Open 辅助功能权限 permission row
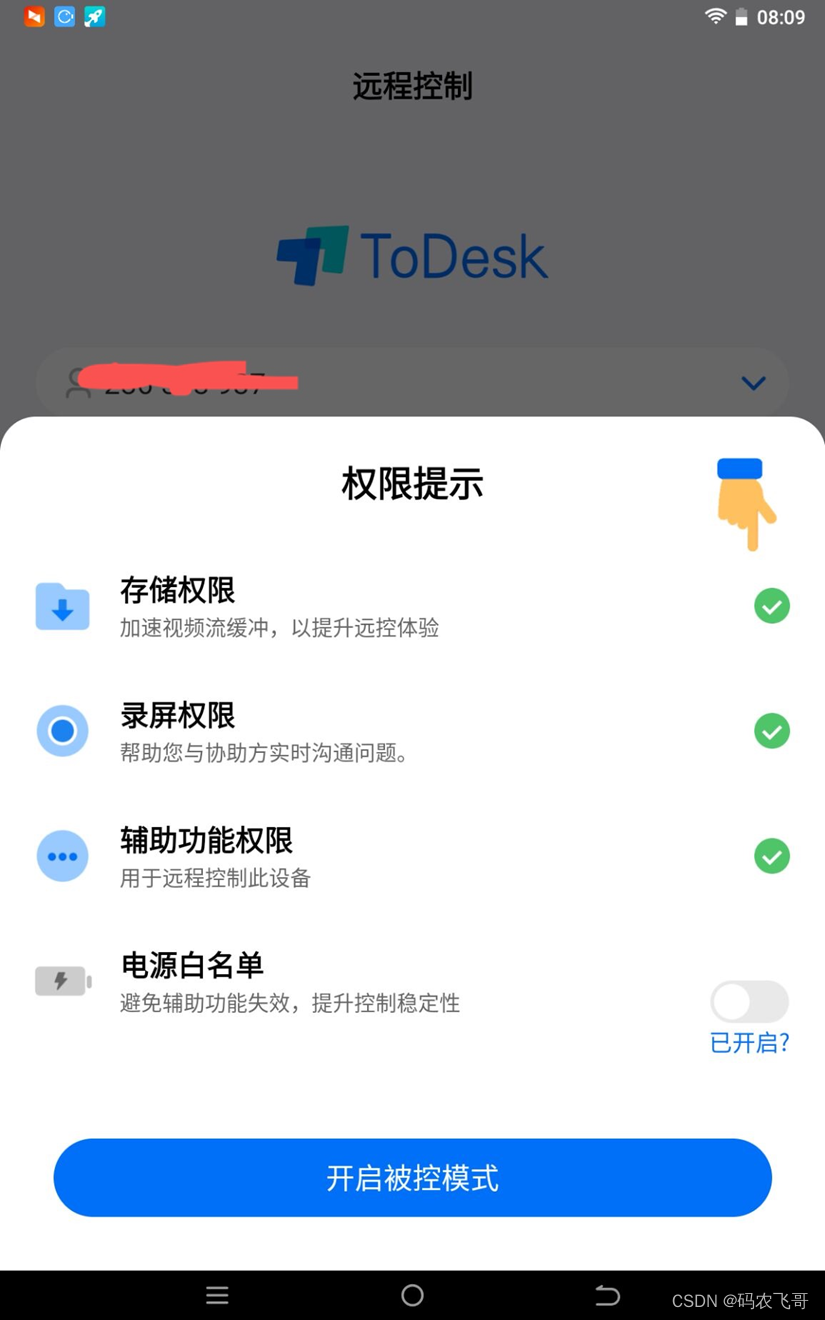 (x=412, y=856)
